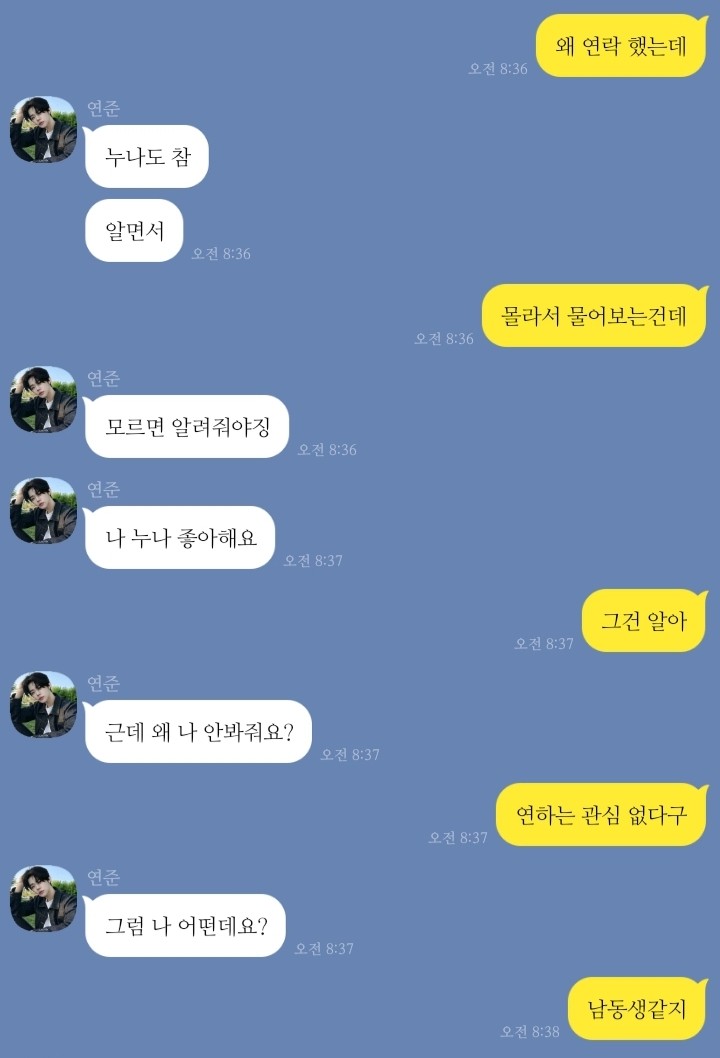Click the 오전 8:38 timestamp at the bottom
The width and height of the screenshot is (720, 1058).
(x=529, y=1030)
